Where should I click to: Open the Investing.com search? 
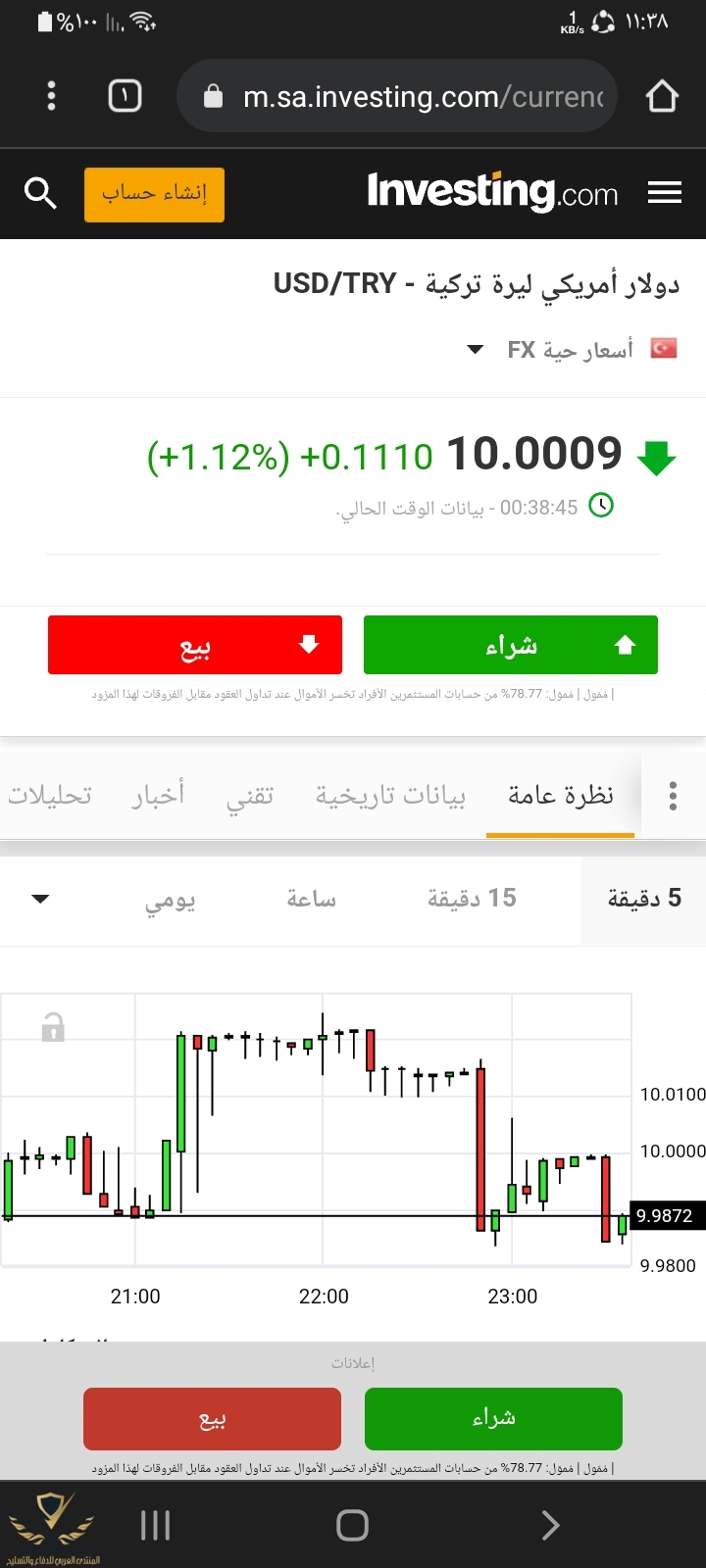pyautogui.click(x=40, y=193)
